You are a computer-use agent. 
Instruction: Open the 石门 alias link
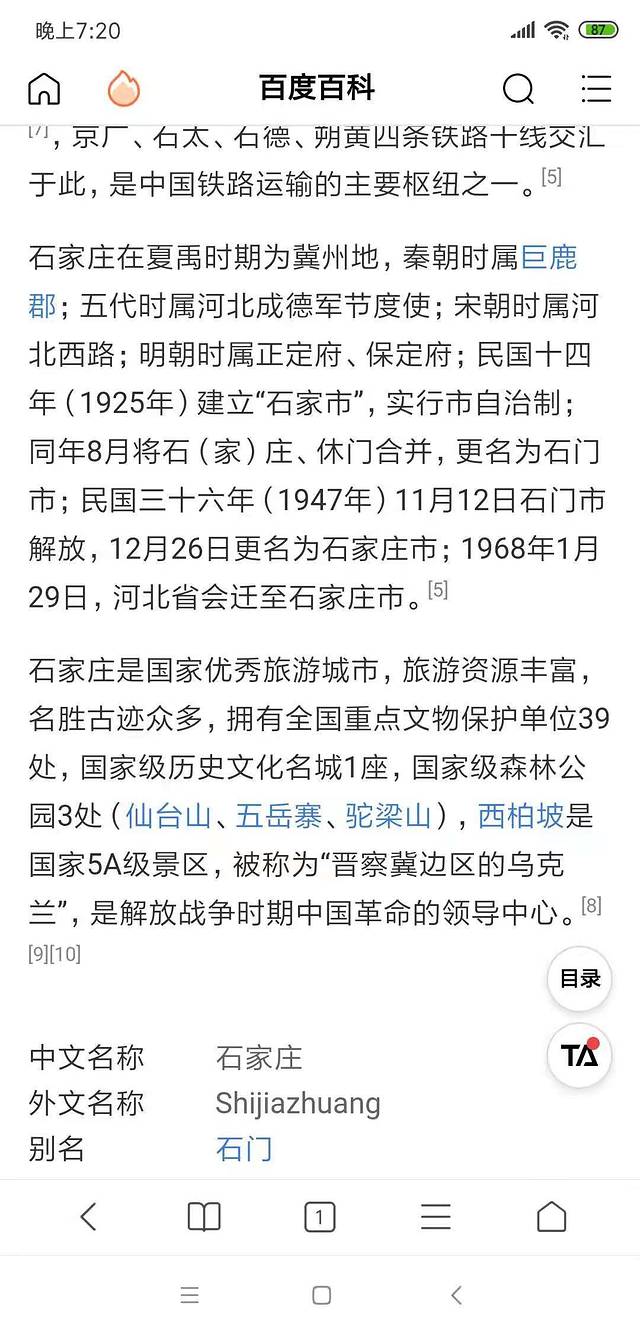(244, 1149)
